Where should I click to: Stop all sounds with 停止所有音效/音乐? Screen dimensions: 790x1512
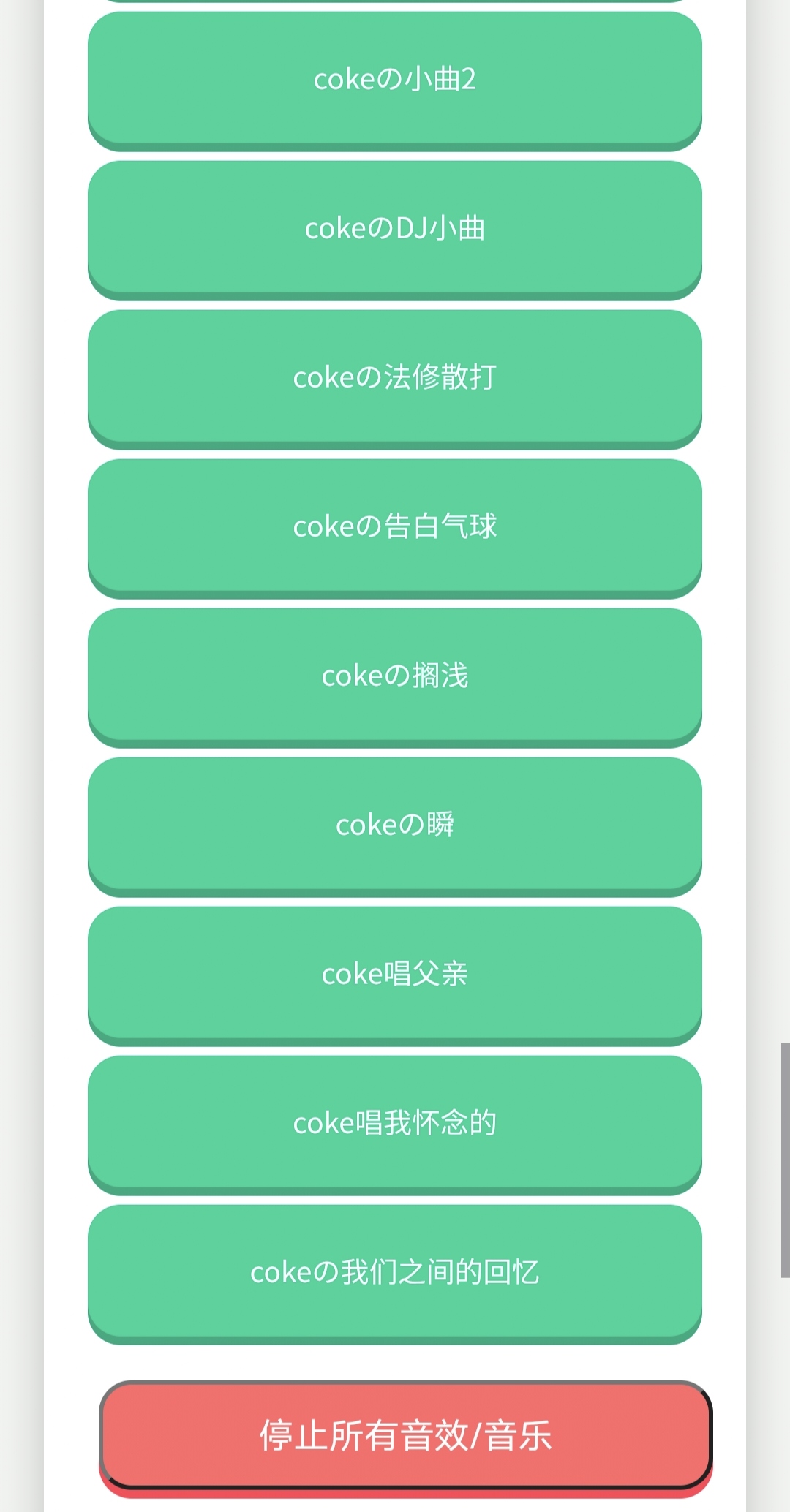click(405, 1434)
